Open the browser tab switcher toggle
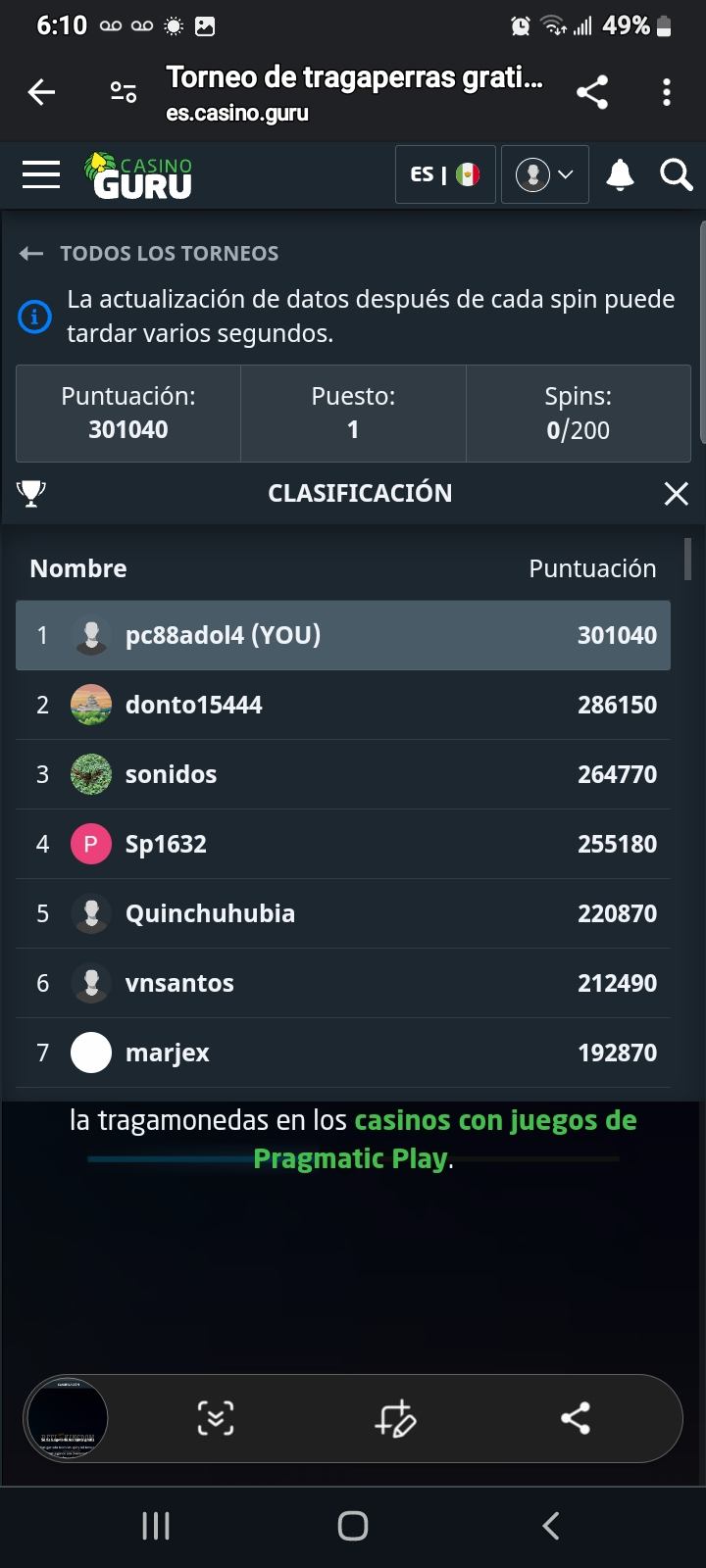The image size is (706, 1568). [x=123, y=91]
